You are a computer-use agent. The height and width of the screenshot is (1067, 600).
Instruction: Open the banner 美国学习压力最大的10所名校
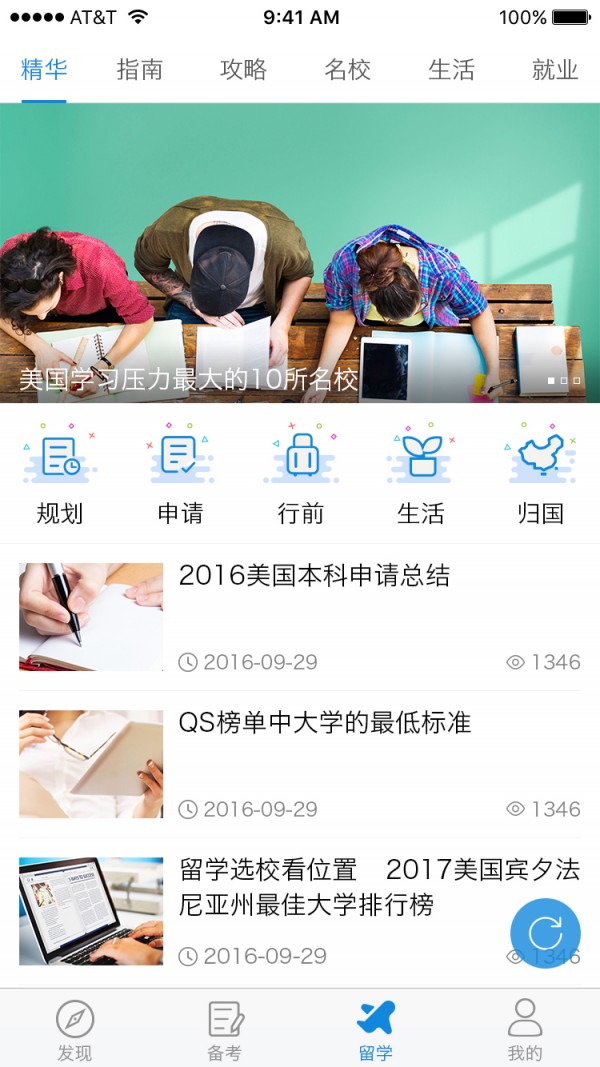coord(300,253)
